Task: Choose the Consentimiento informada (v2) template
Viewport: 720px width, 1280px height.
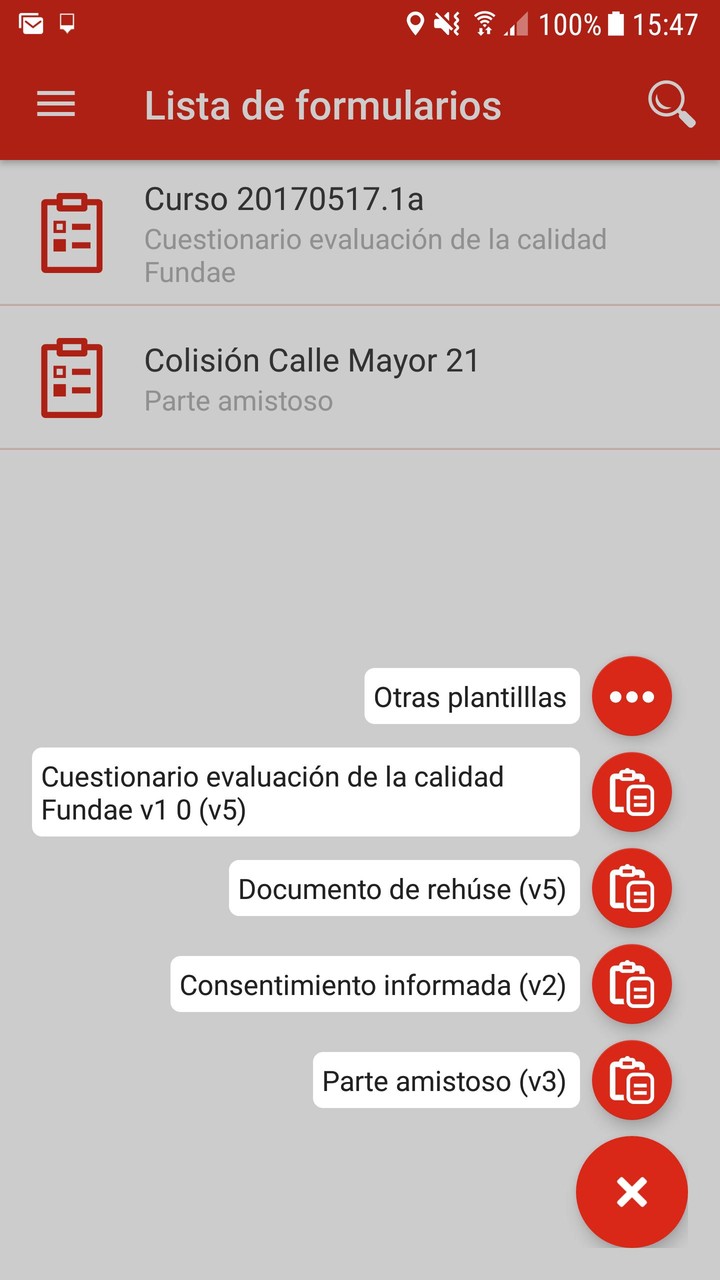Action: [631, 984]
